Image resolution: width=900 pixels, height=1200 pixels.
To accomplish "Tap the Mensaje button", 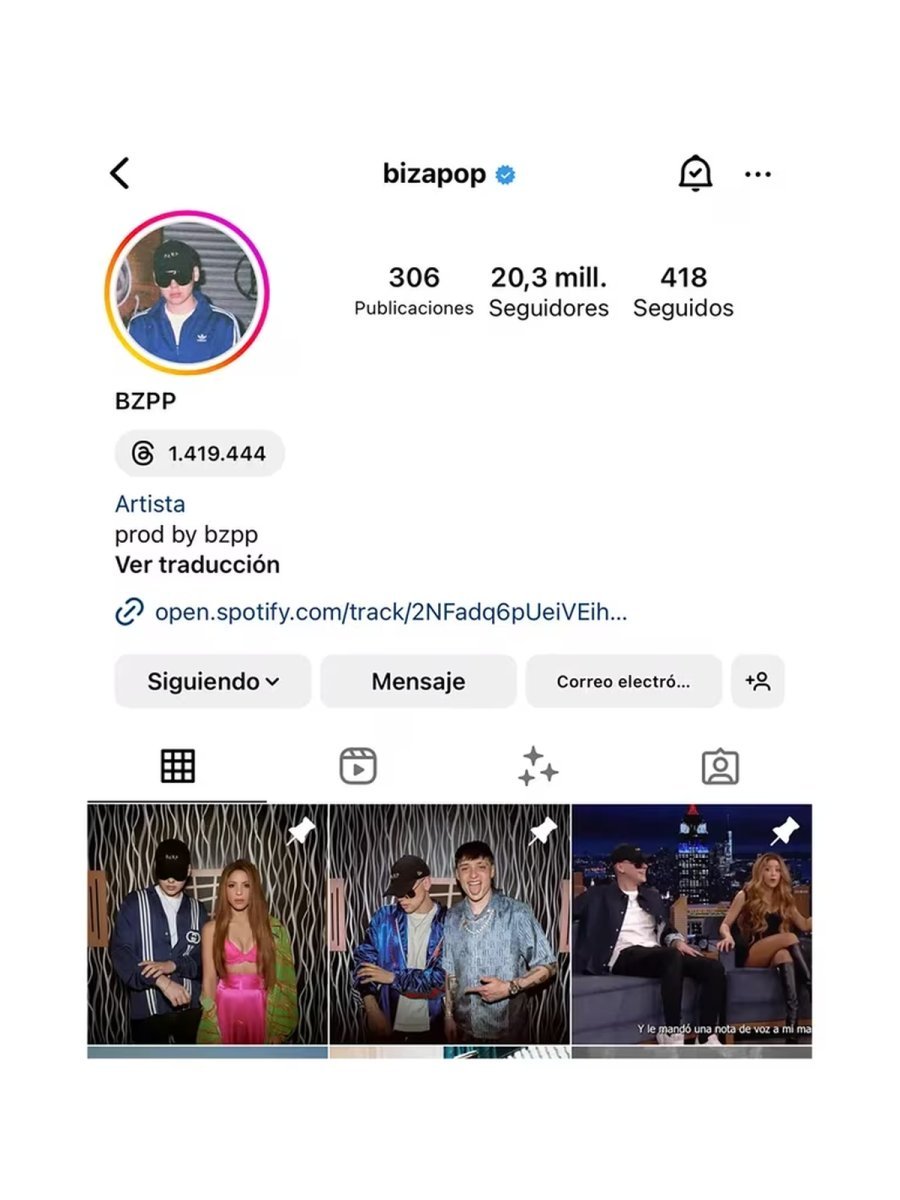I will point(418,681).
